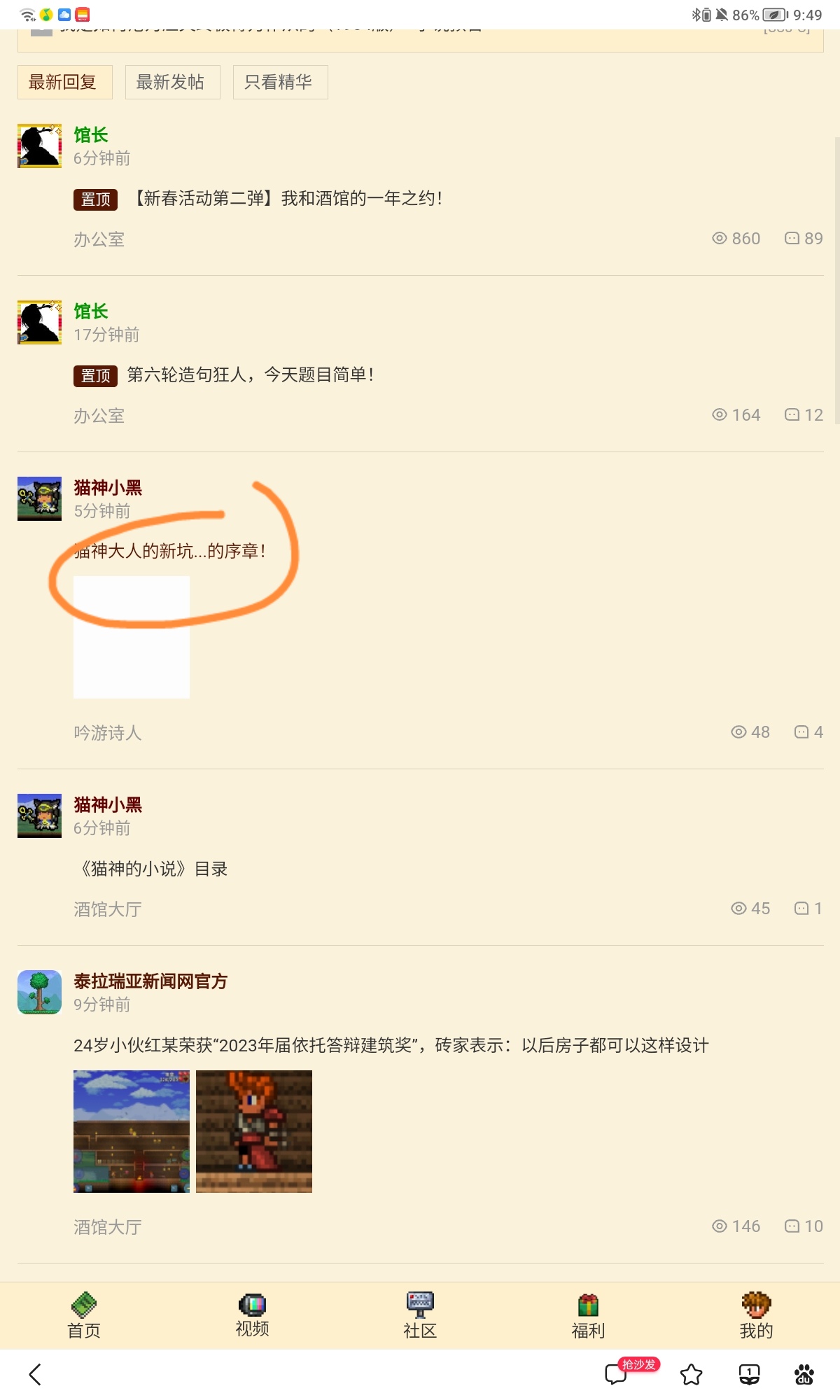Select the 最新回复 sort tab

coord(64,83)
